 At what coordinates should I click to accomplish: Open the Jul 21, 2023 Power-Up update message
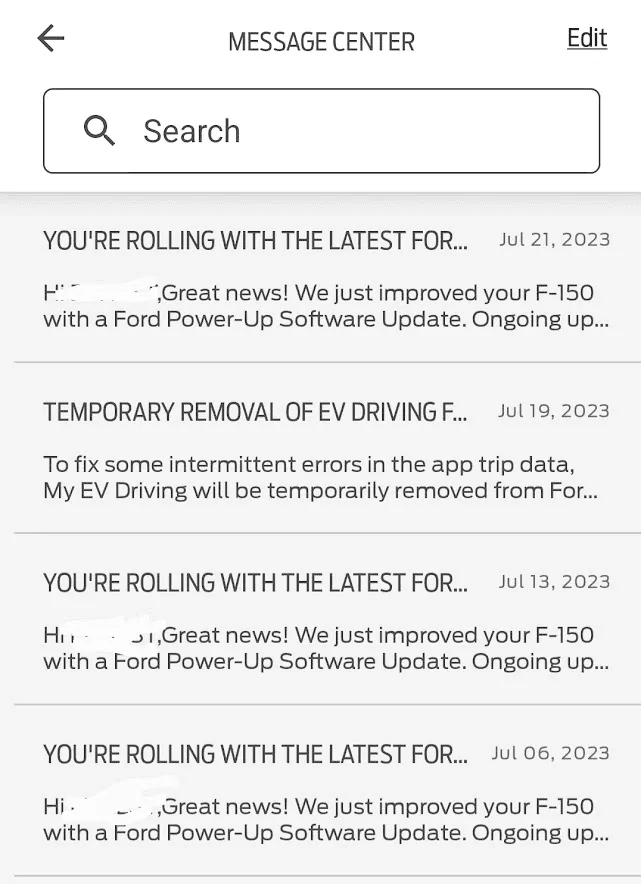click(x=326, y=279)
